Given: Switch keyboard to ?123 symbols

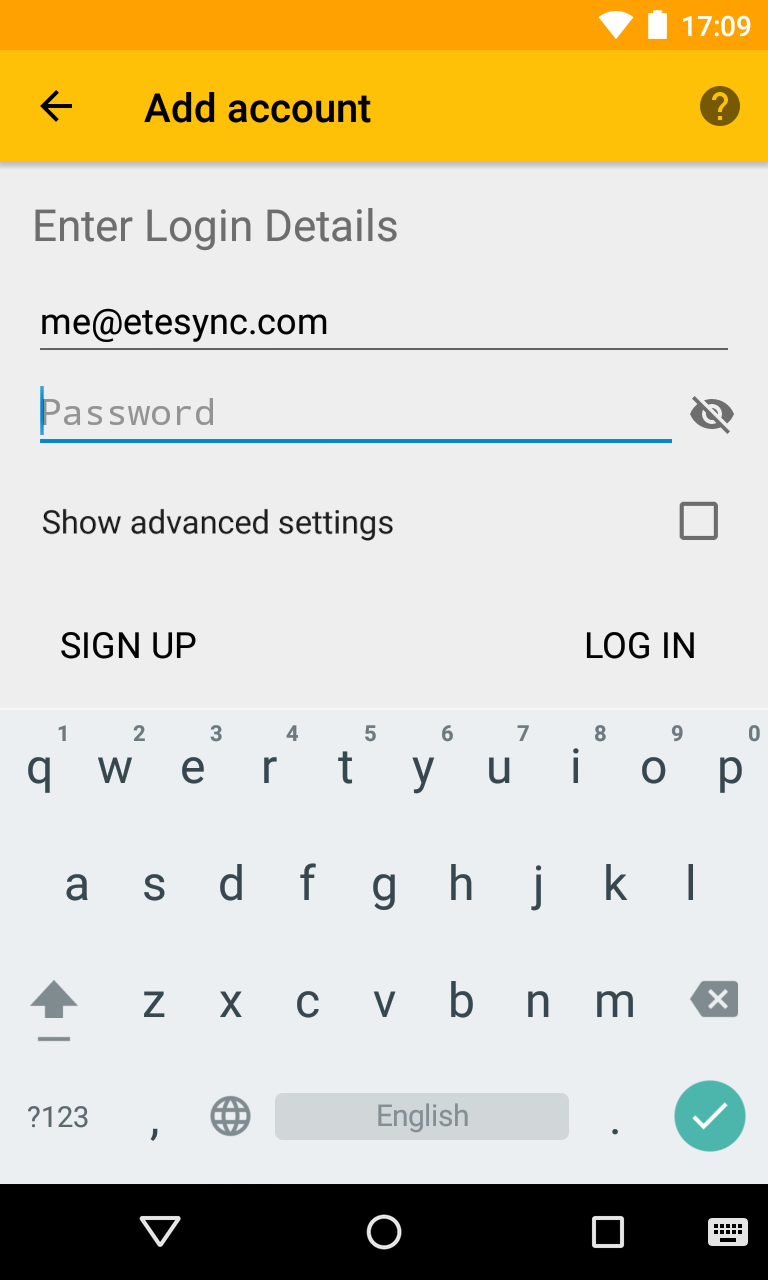Looking at the screenshot, I should click(x=58, y=1116).
